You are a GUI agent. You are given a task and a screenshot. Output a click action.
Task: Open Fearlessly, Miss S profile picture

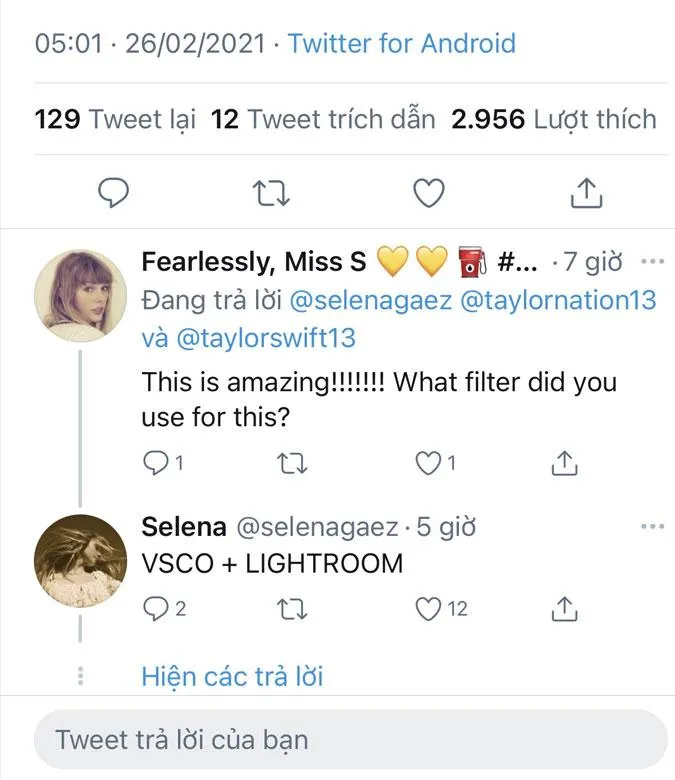tap(80, 295)
